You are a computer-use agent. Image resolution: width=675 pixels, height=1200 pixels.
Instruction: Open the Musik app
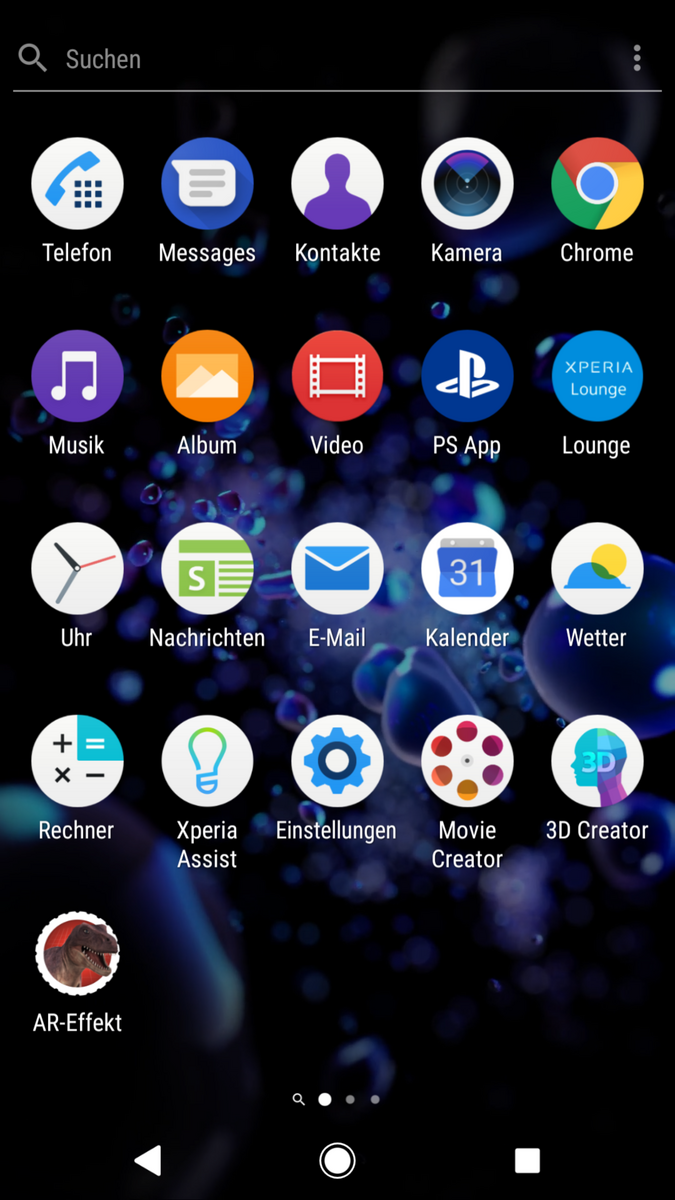77,376
